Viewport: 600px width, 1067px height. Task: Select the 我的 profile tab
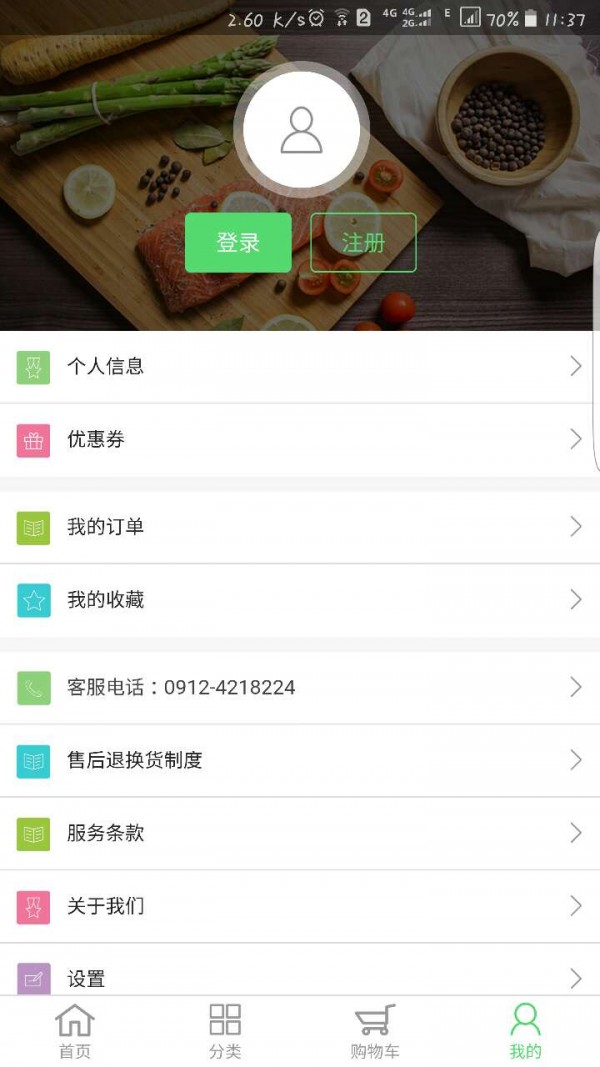point(525,1031)
